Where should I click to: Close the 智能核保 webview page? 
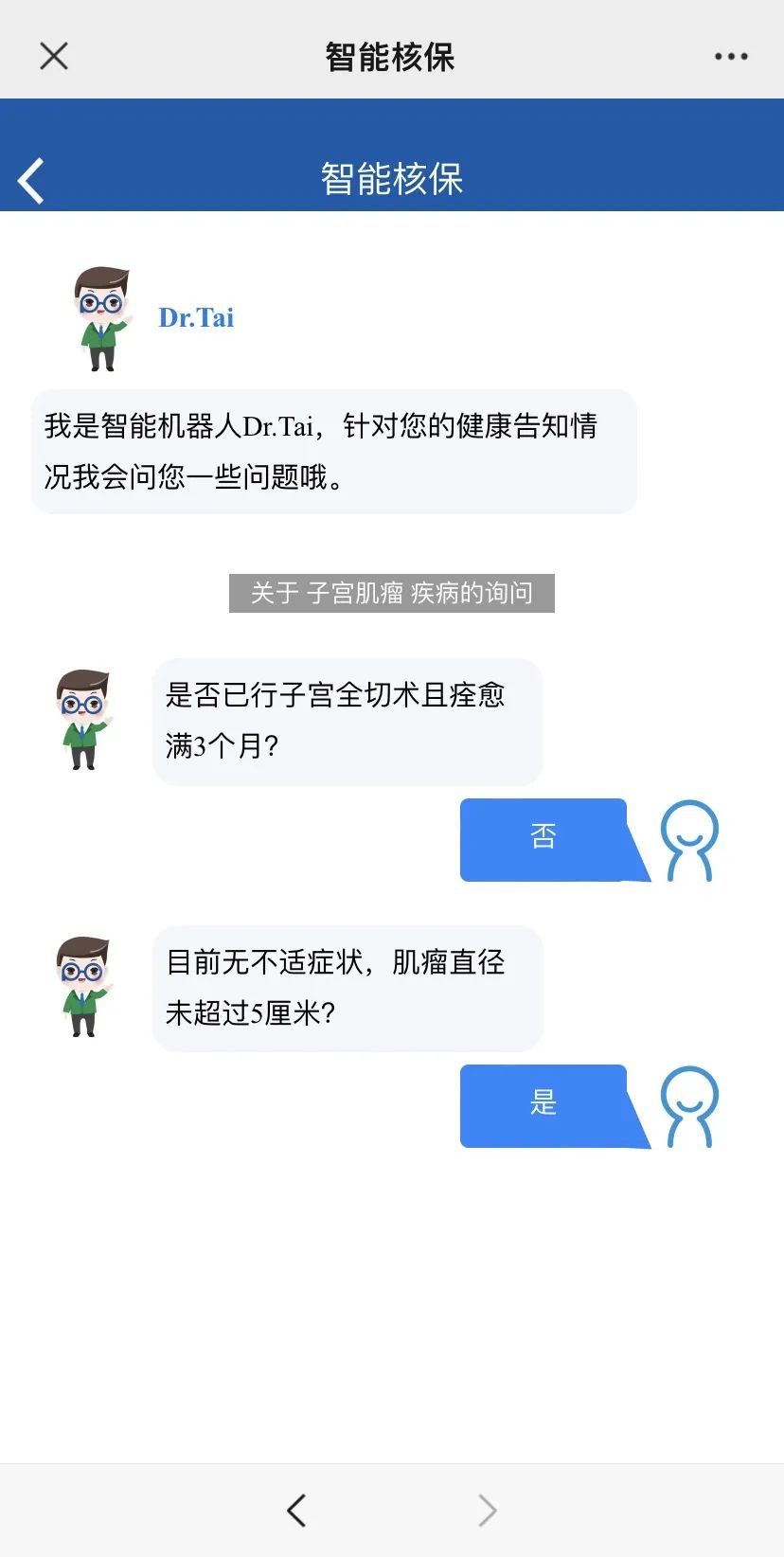pos(54,56)
